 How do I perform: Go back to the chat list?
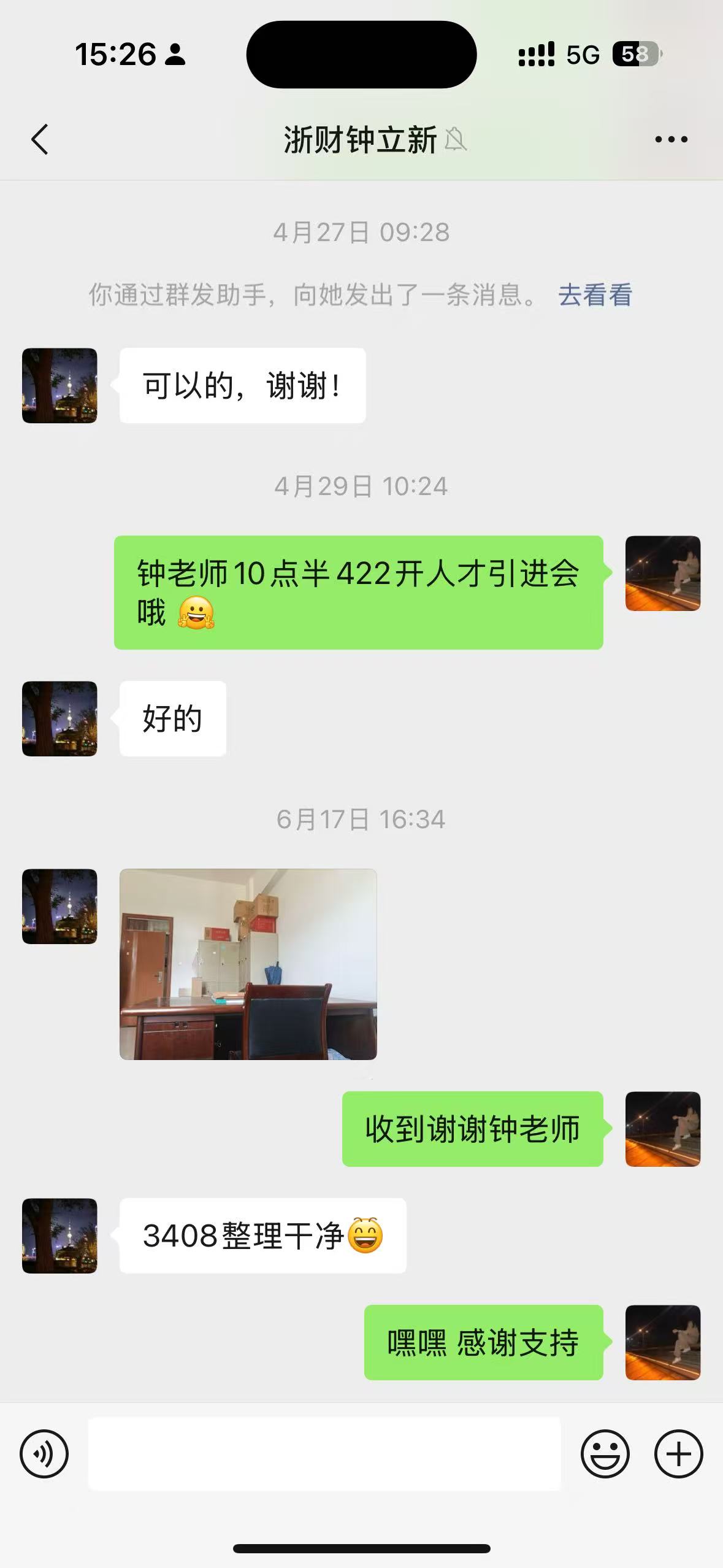(40, 139)
